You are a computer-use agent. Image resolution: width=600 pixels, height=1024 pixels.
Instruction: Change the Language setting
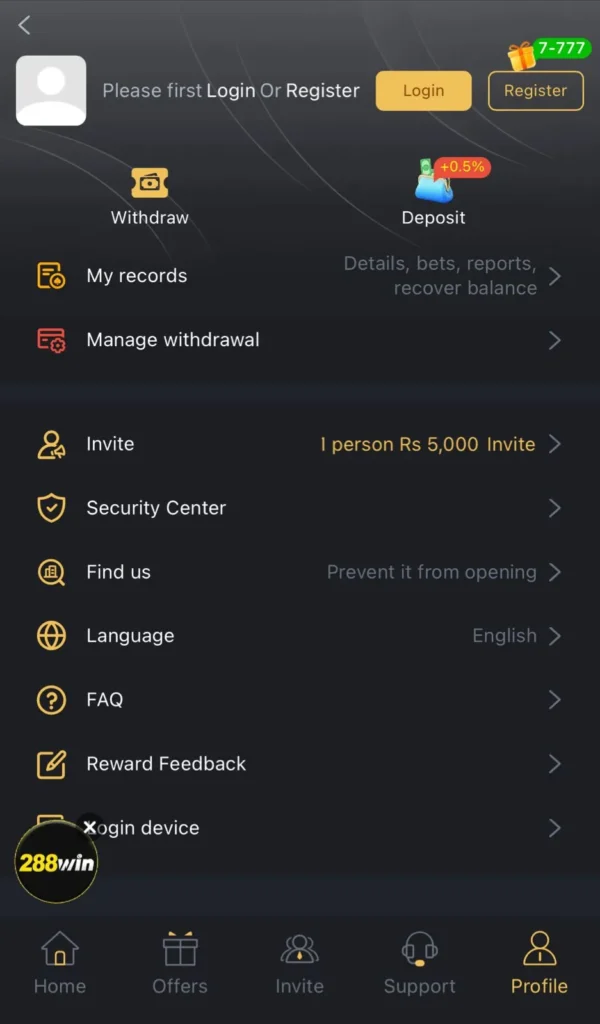pos(300,636)
